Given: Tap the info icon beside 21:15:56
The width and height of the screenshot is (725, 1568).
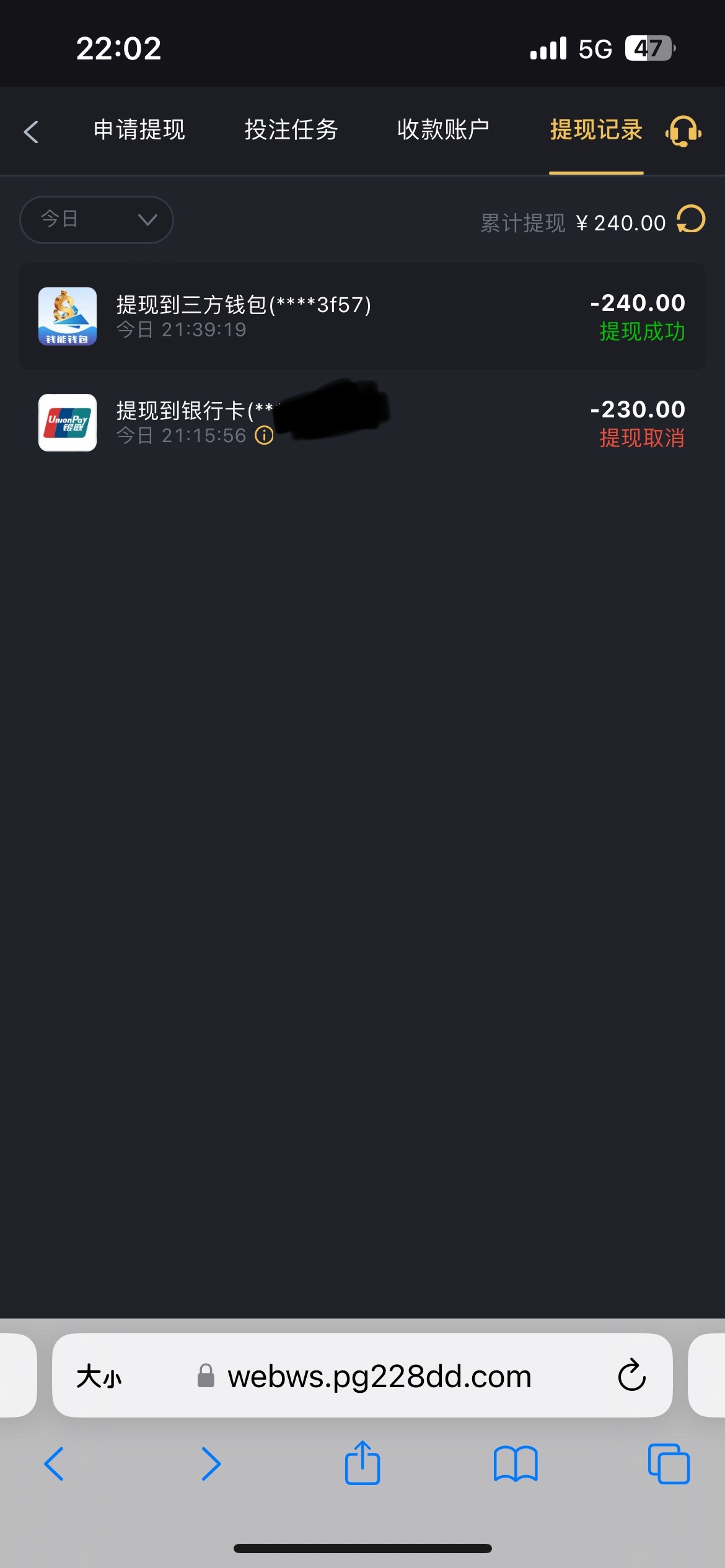Looking at the screenshot, I should (x=265, y=435).
